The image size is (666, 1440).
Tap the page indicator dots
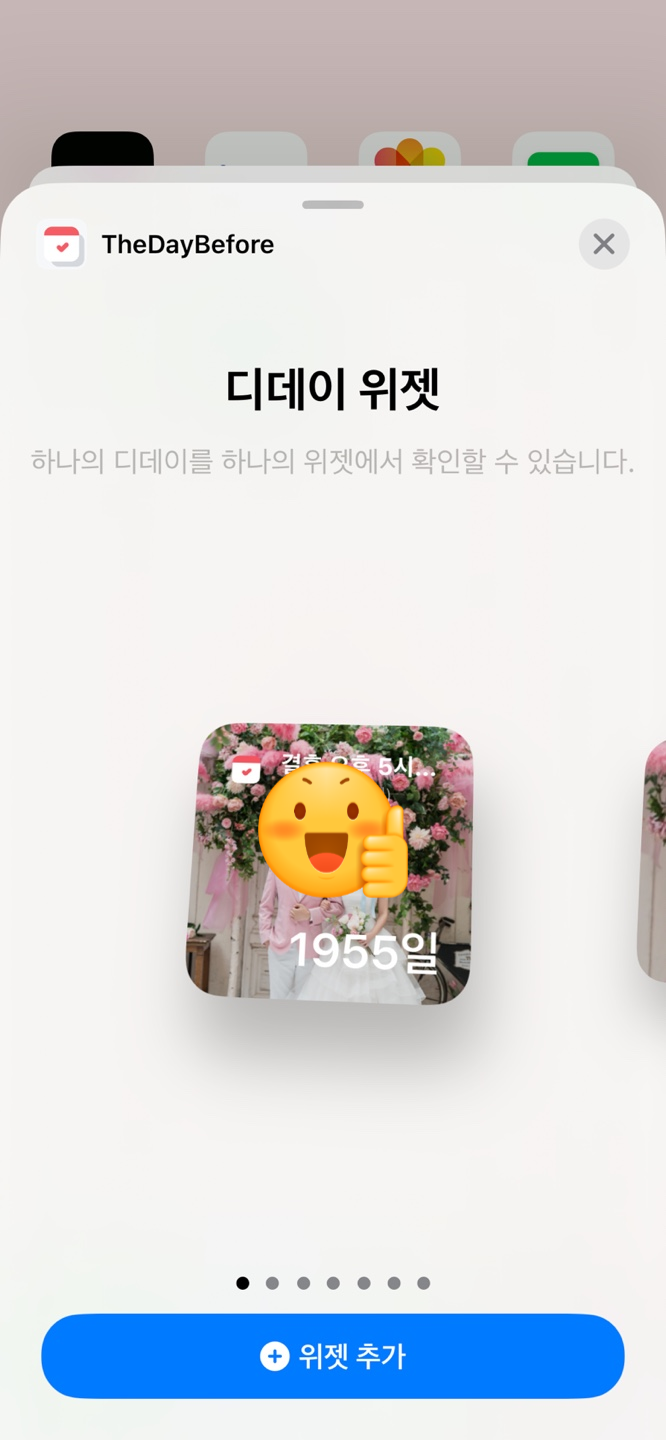click(333, 1283)
